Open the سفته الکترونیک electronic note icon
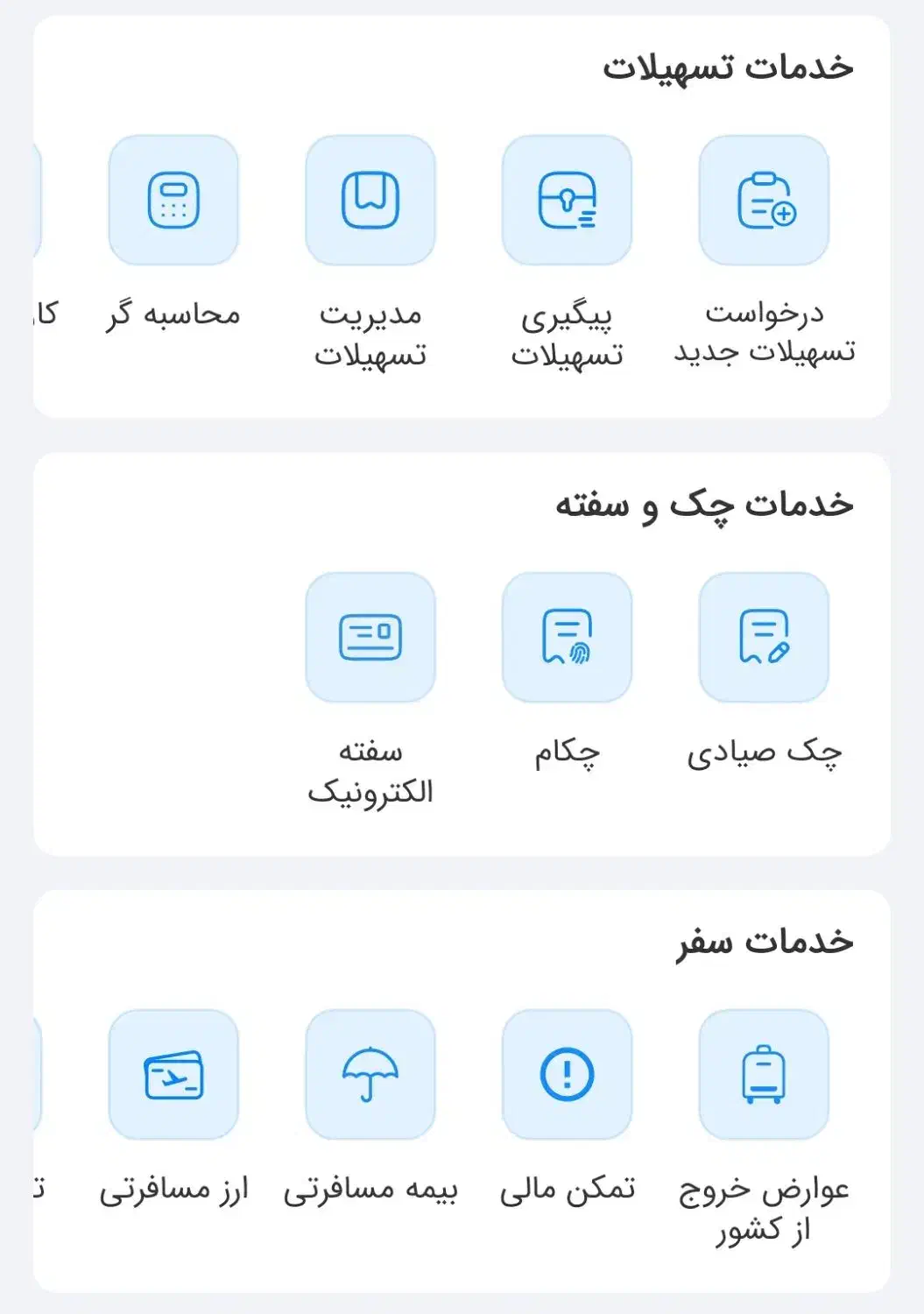924x1314 pixels. tap(370, 638)
